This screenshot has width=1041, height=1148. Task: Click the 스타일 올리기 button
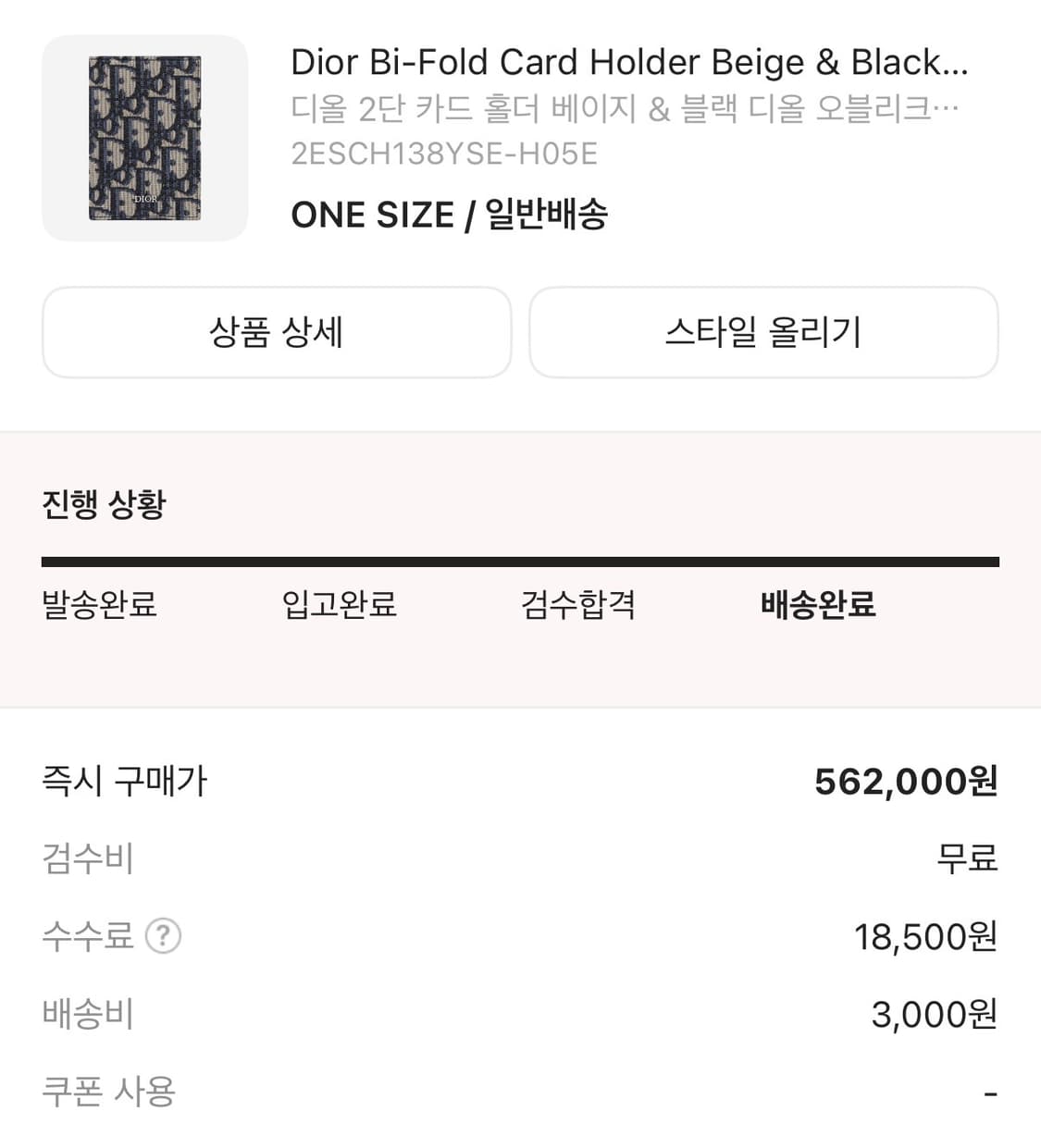[x=764, y=333]
